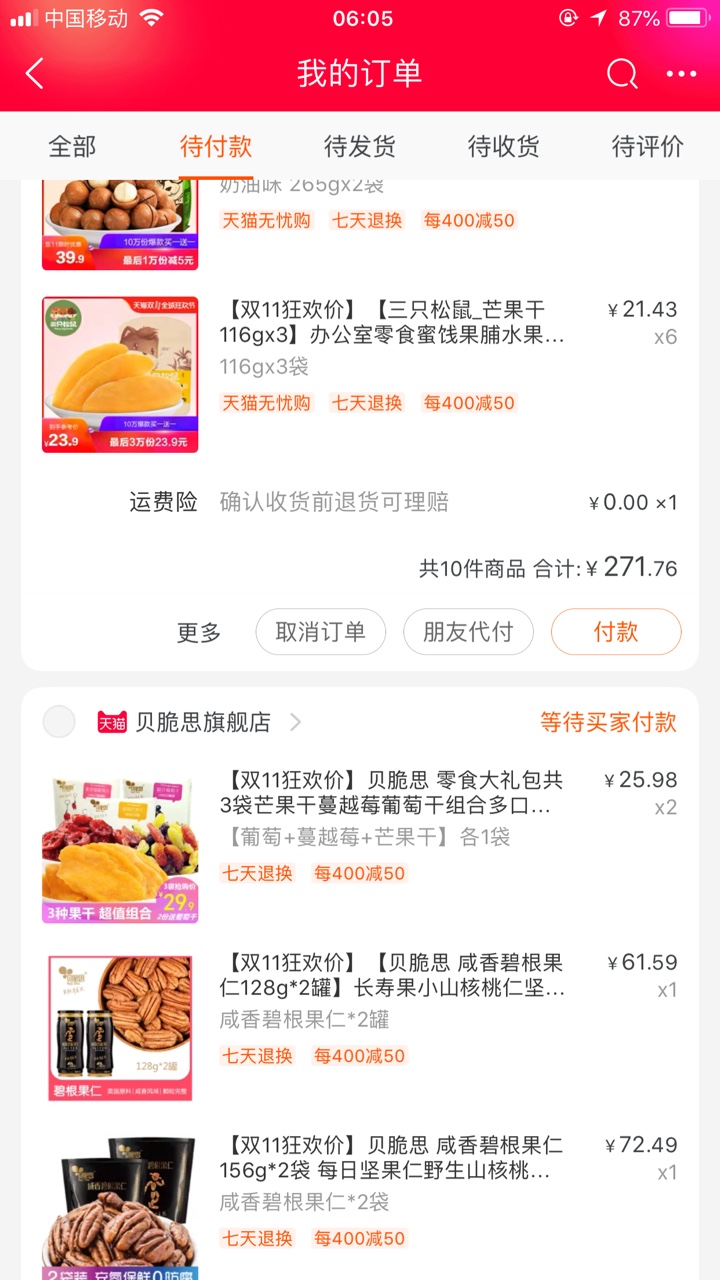Open the 三只松鼠 芒果干 order item
Image resolution: width=720 pixels, height=1280 pixels.
pos(360,374)
